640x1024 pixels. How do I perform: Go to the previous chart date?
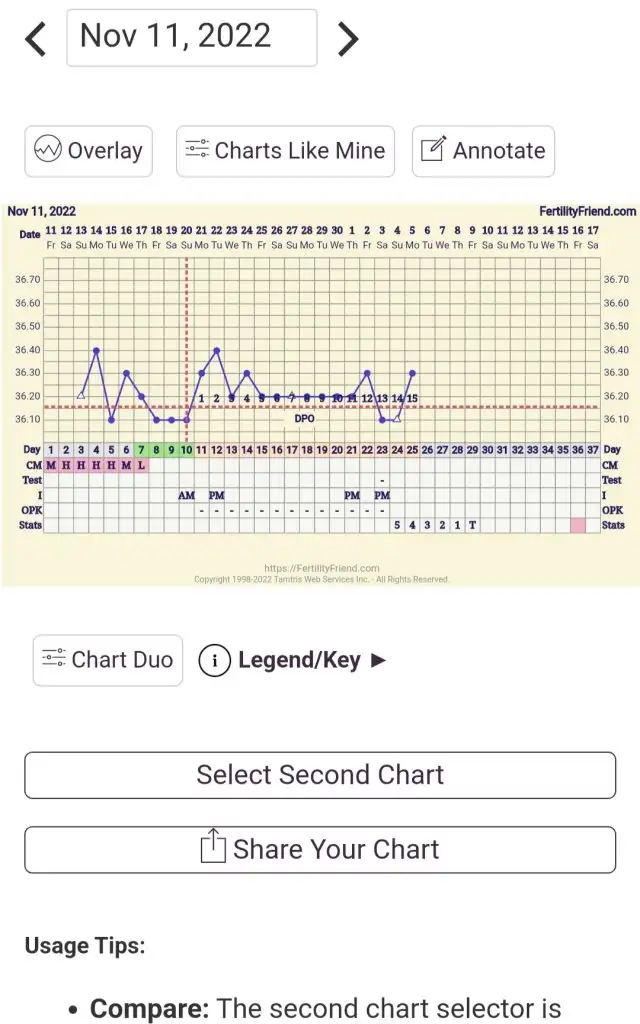pyautogui.click(x=35, y=39)
